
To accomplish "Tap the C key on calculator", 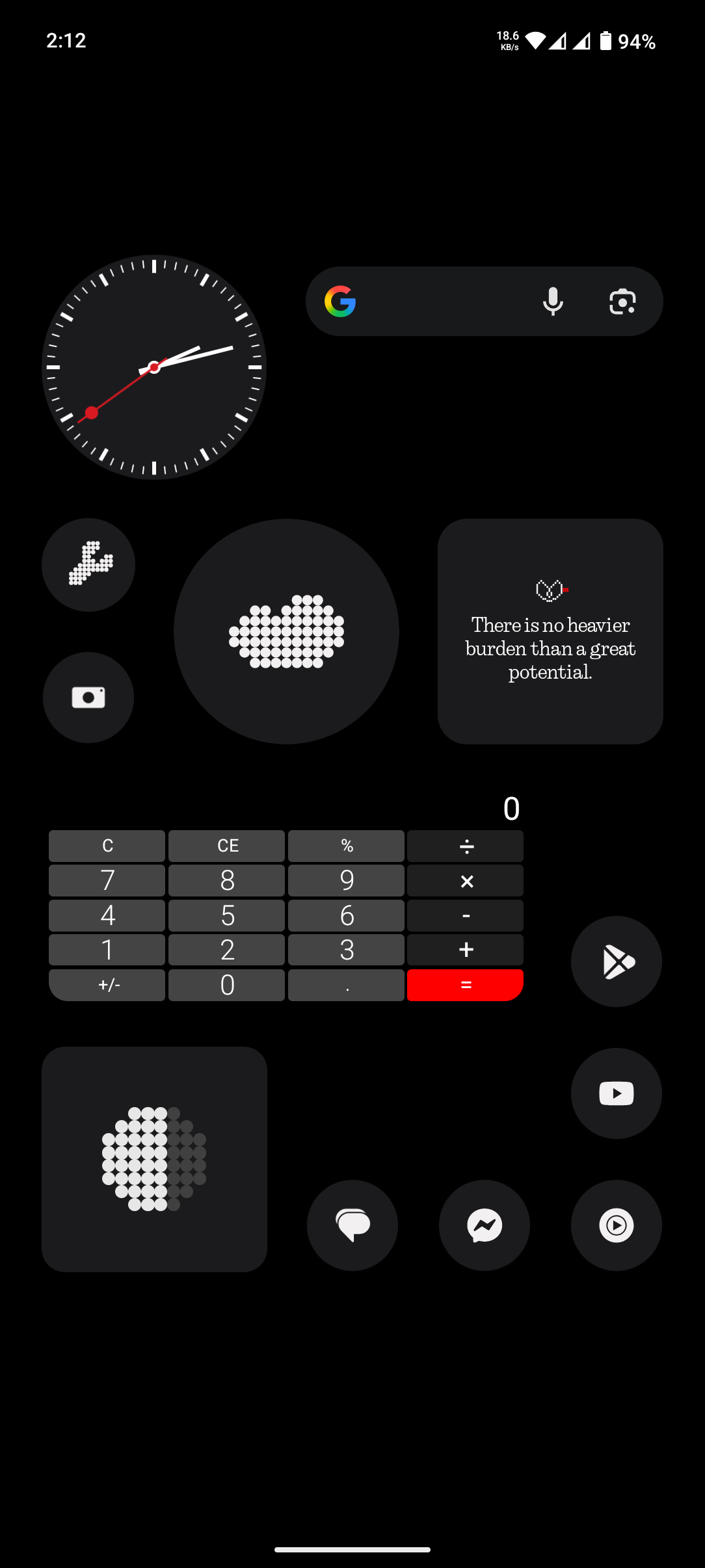I will pos(107,846).
